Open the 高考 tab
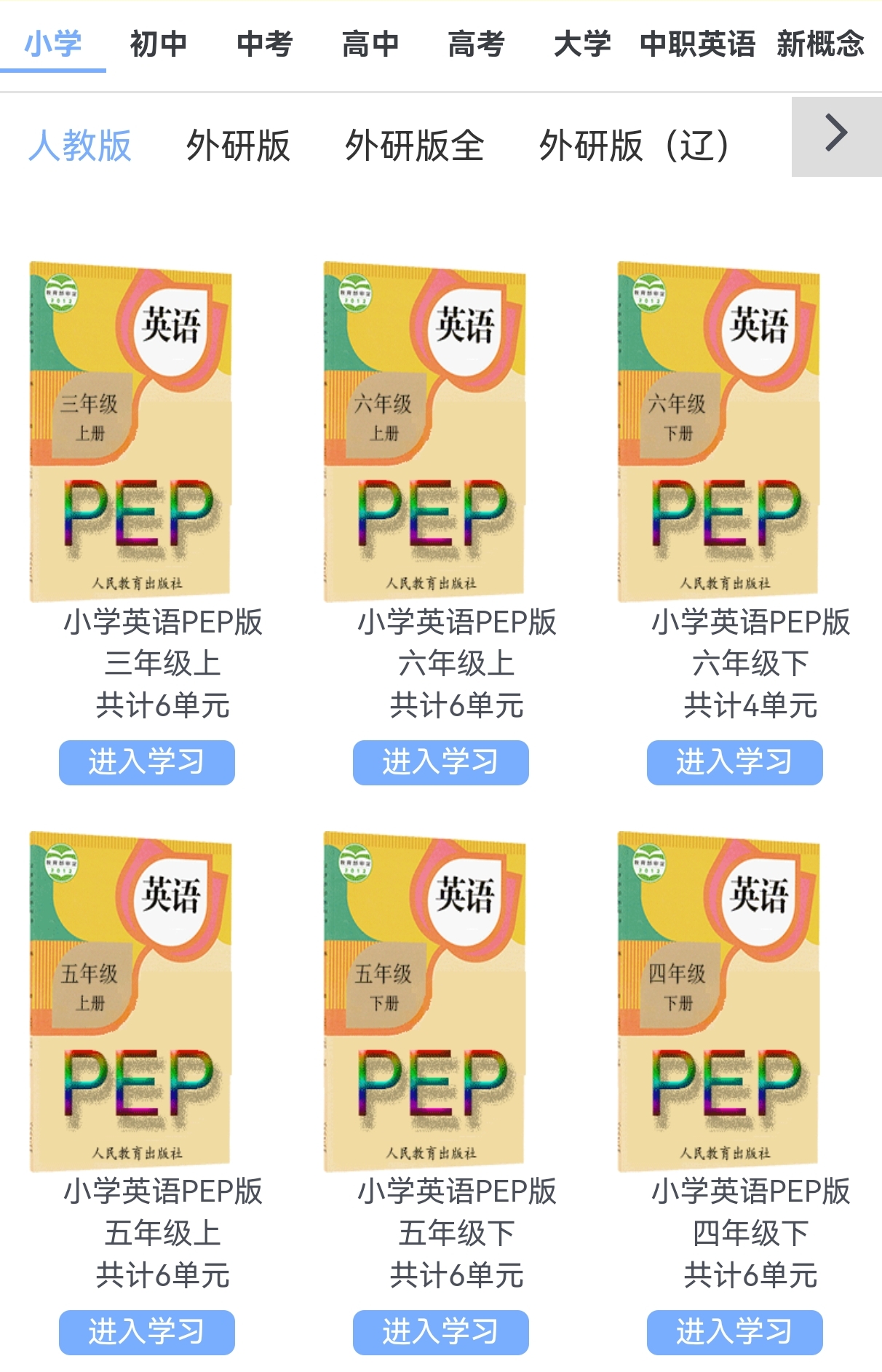Screen dimensions: 882x1372 476,44
